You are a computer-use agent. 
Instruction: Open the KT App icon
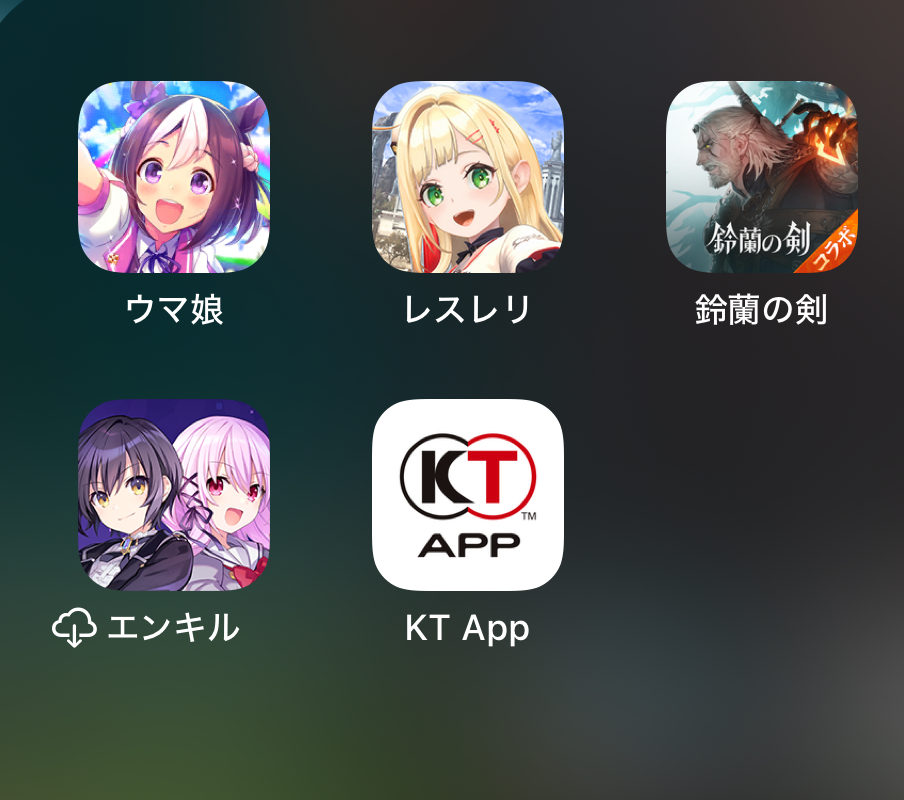coord(468,495)
